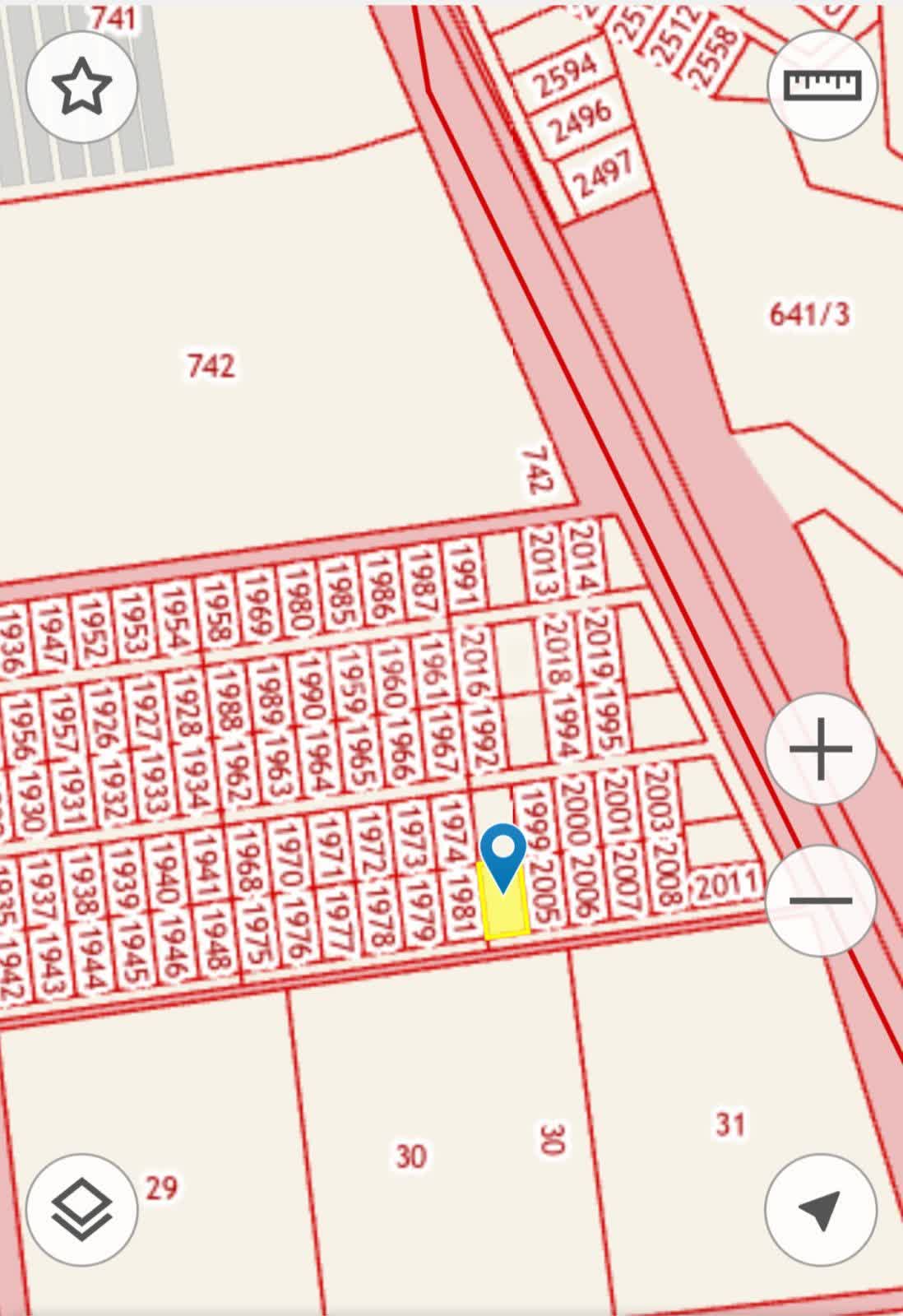Viewport: 903px width, 1316px height.
Task: Open the ruler measurement tool
Action: click(x=822, y=86)
